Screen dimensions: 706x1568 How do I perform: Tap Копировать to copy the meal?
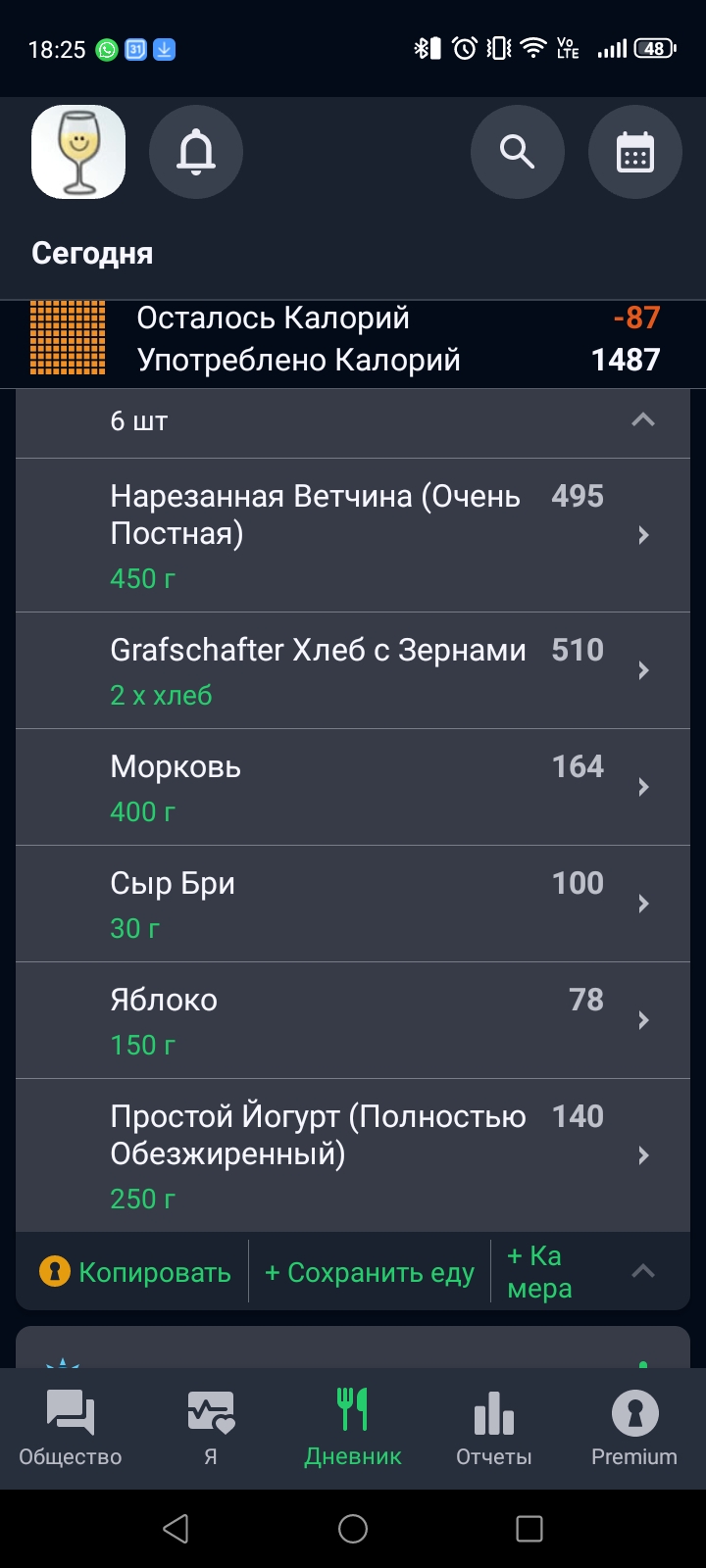(x=137, y=1272)
